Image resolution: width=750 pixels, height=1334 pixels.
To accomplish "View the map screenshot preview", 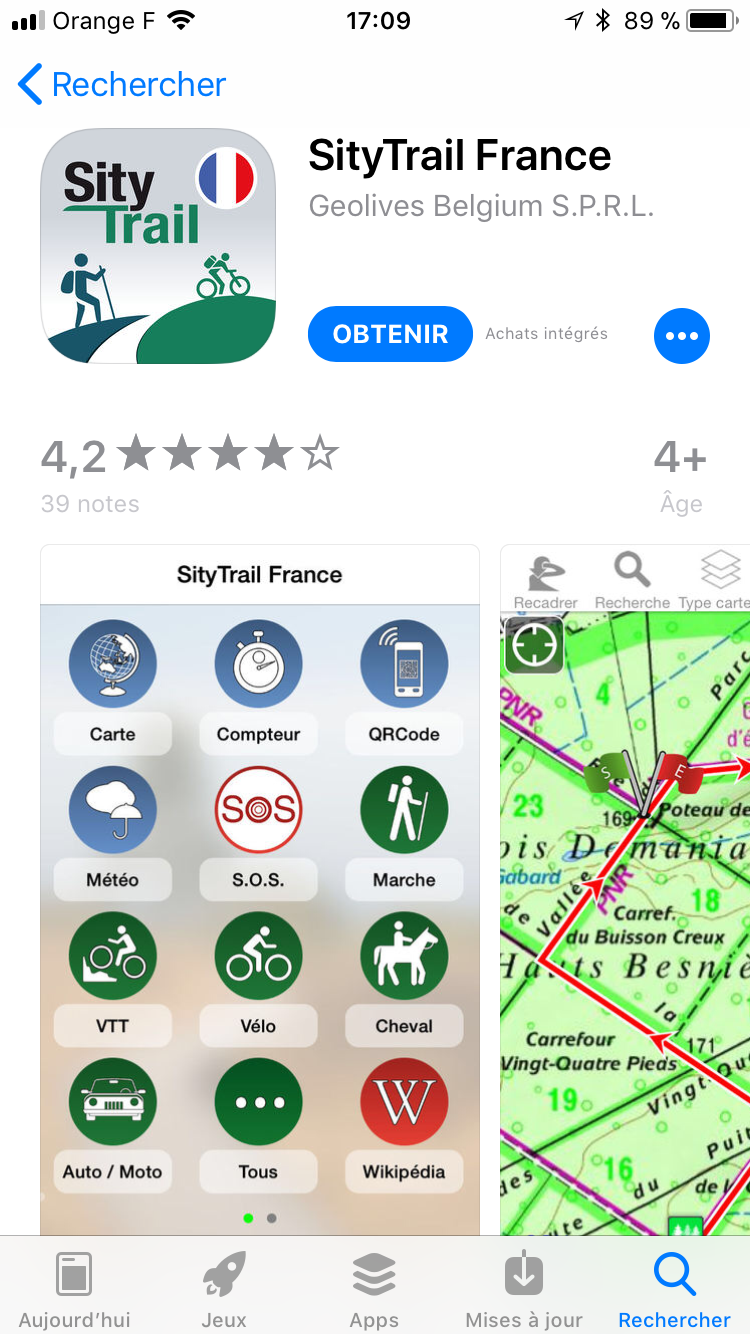I will click(x=625, y=890).
